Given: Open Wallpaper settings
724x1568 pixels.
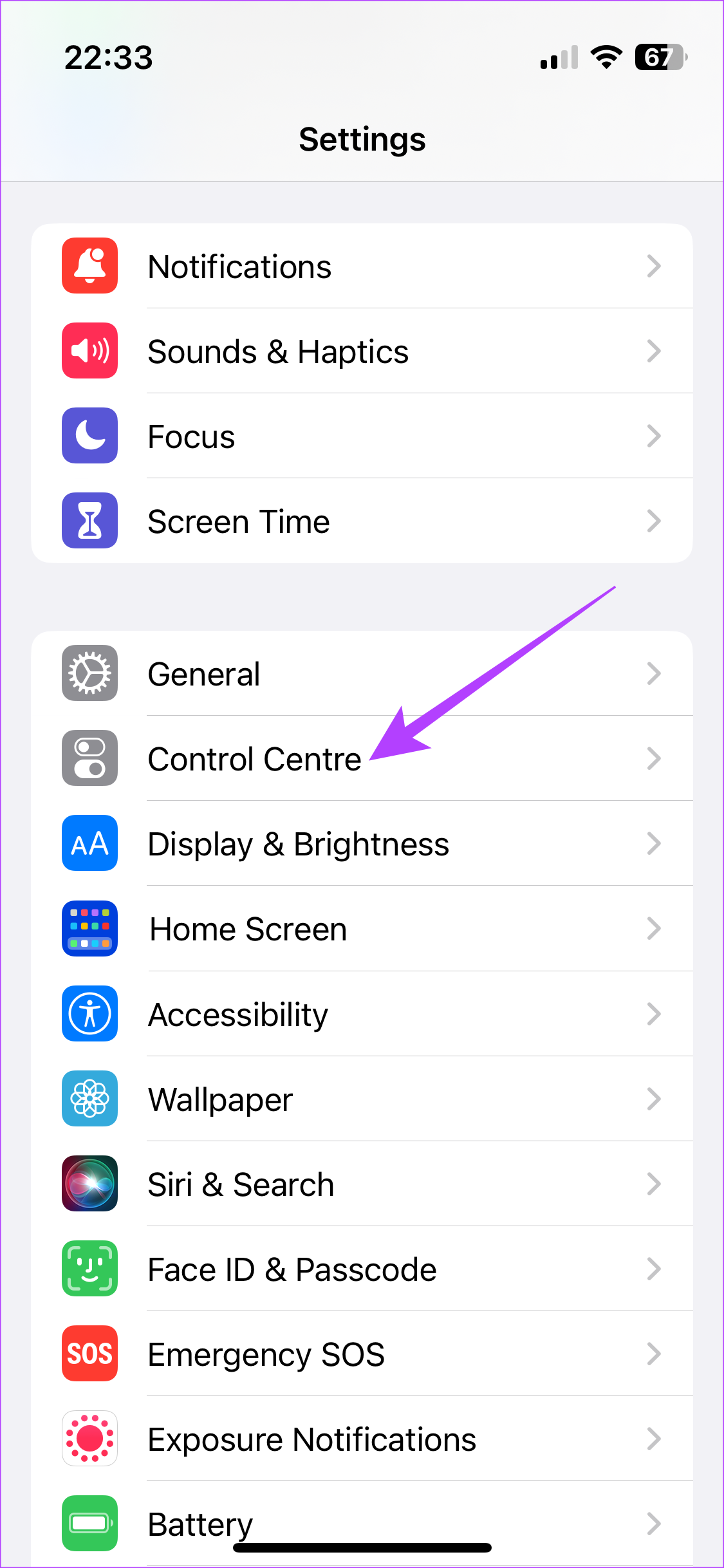Looking at the screenshot, I should tap(362, 1099).
